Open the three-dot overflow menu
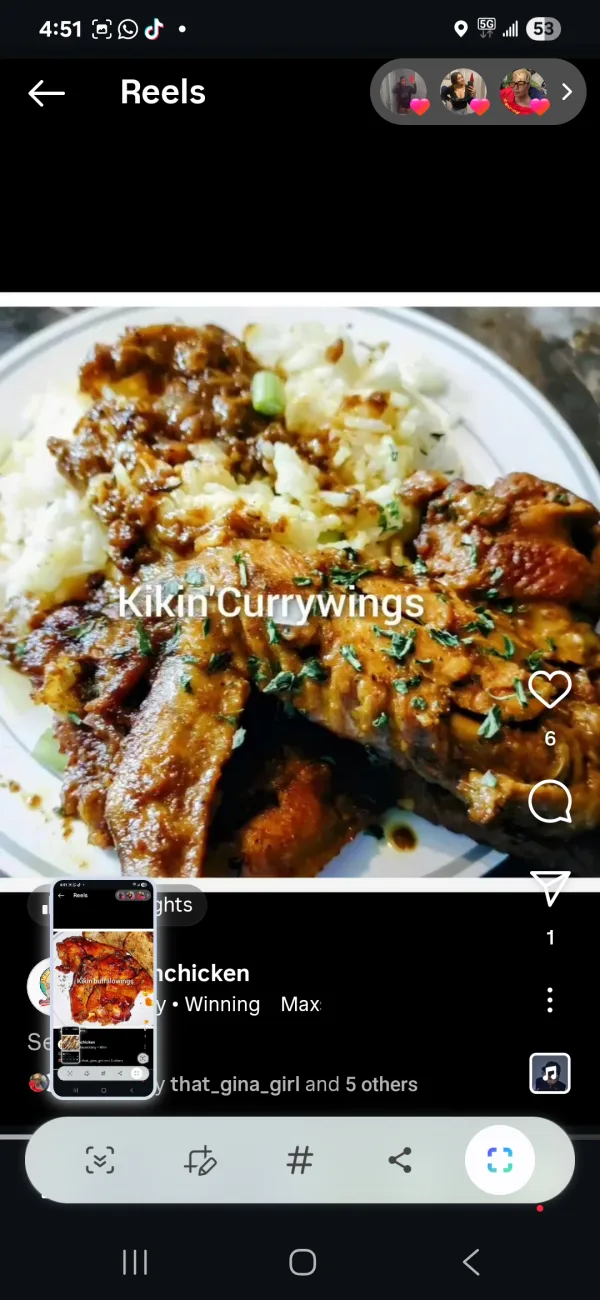Image resolution: width=600 pixels, height=1300 pixels. pos(549,1000)
